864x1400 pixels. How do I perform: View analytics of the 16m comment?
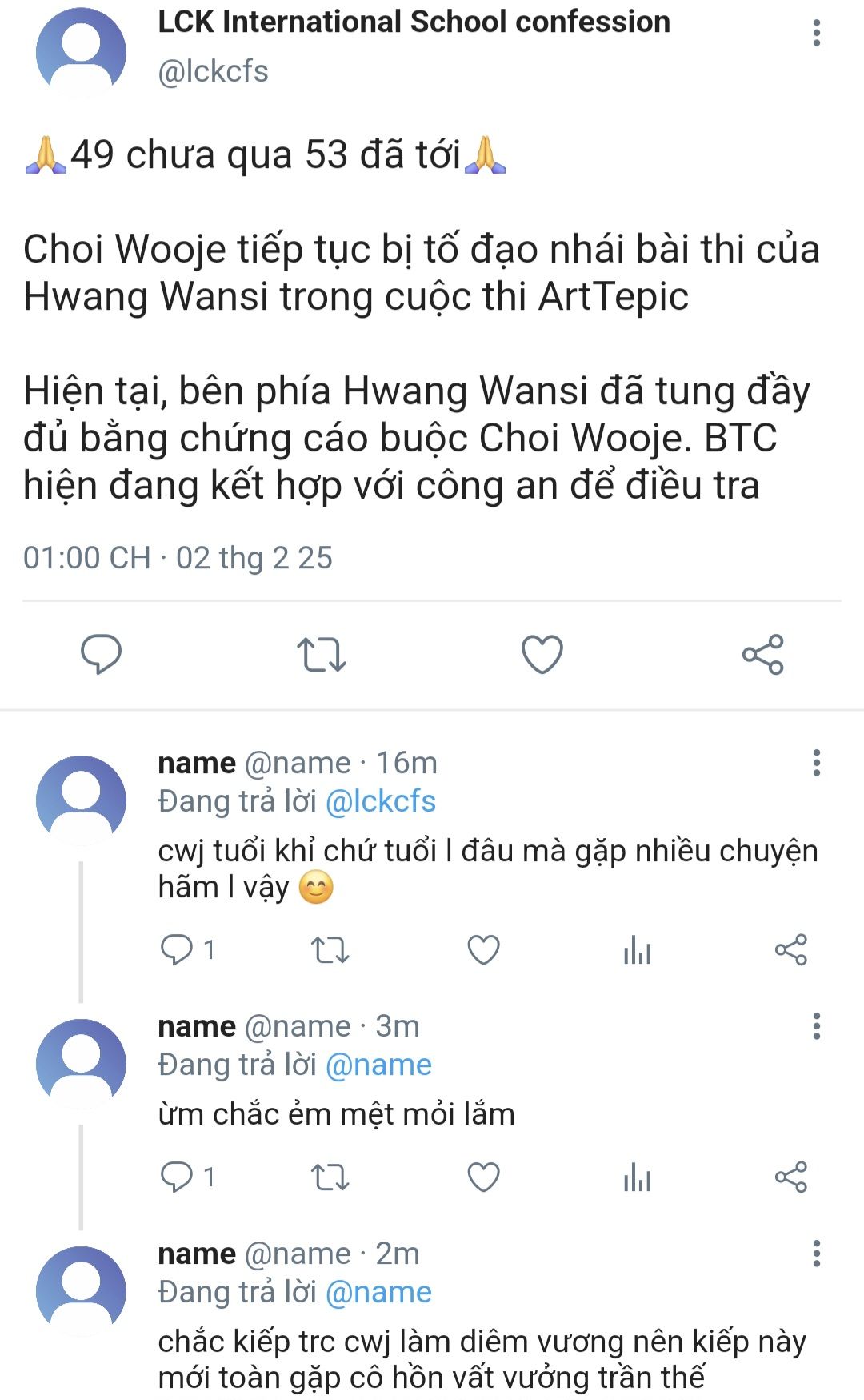pos(637,950)
